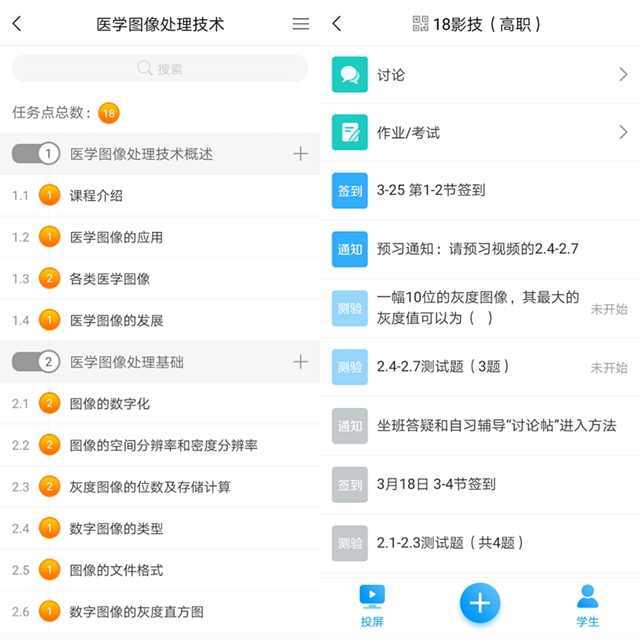Open the 讨论 discussion section
This screenshot has width=640, height=640.
[480, 75]
